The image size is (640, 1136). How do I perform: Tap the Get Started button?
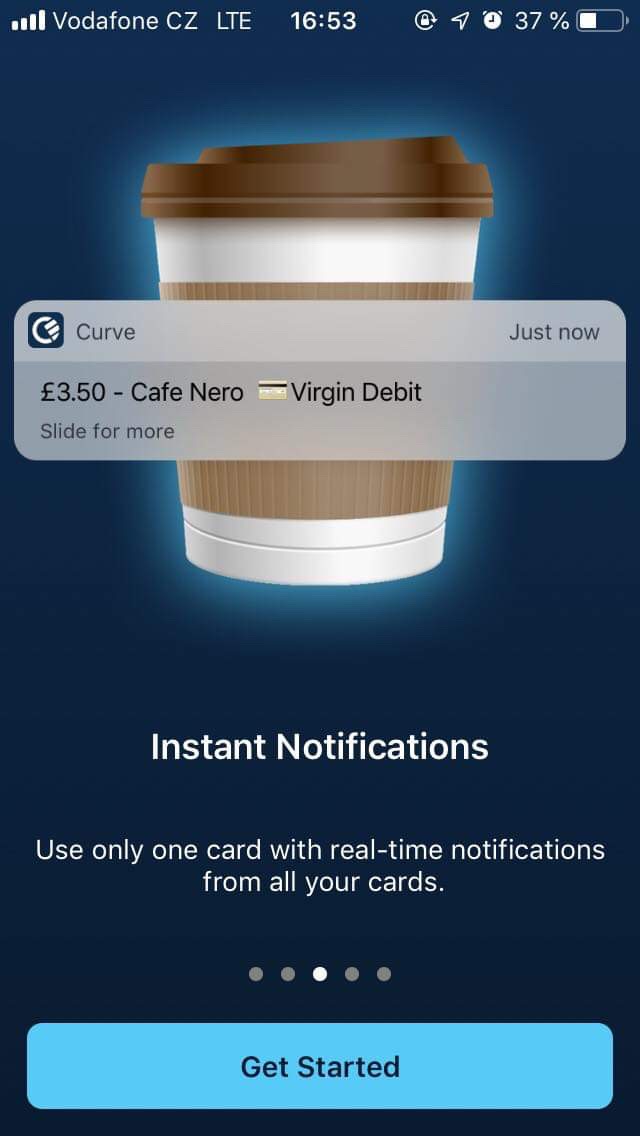pos(320,1066)
